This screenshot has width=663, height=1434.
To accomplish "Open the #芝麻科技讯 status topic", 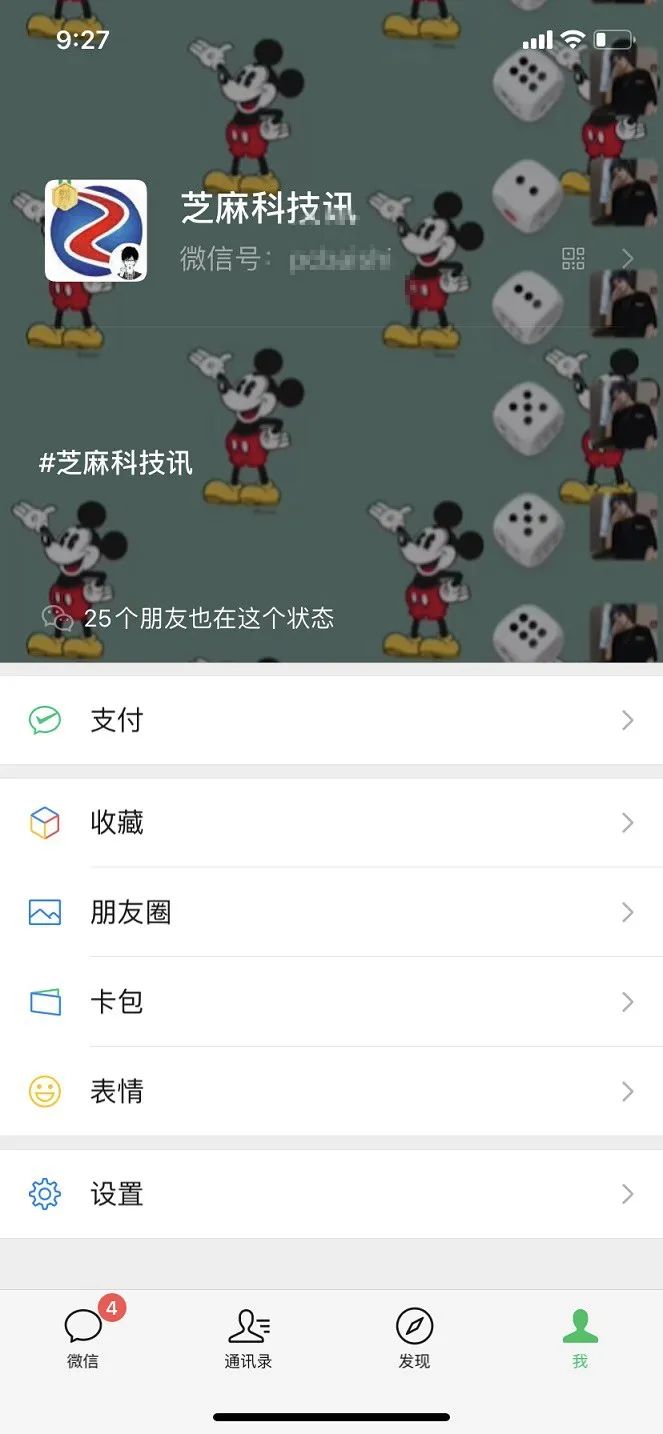I will tap(116, 463).
